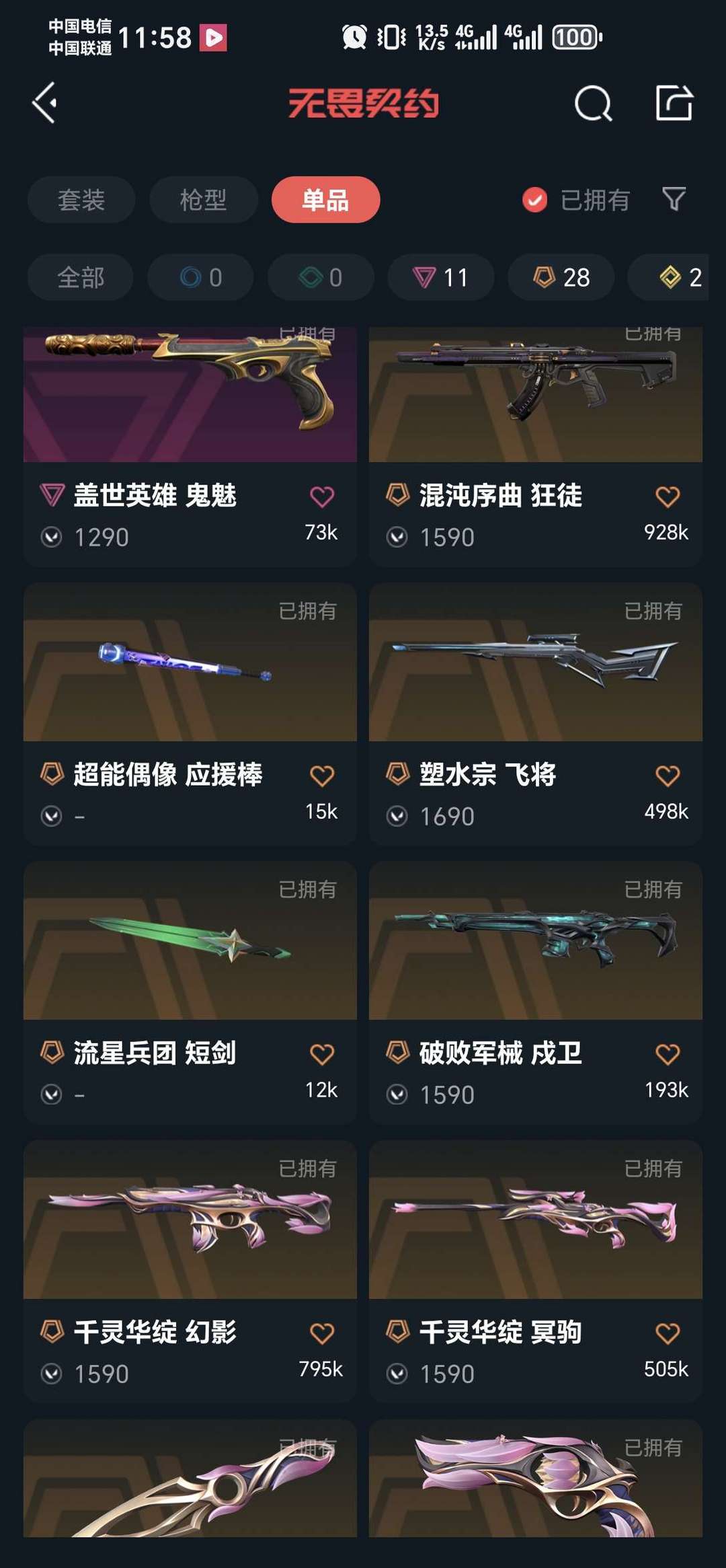
Task: Select the 单品 tab
Action: coord(325,200)
